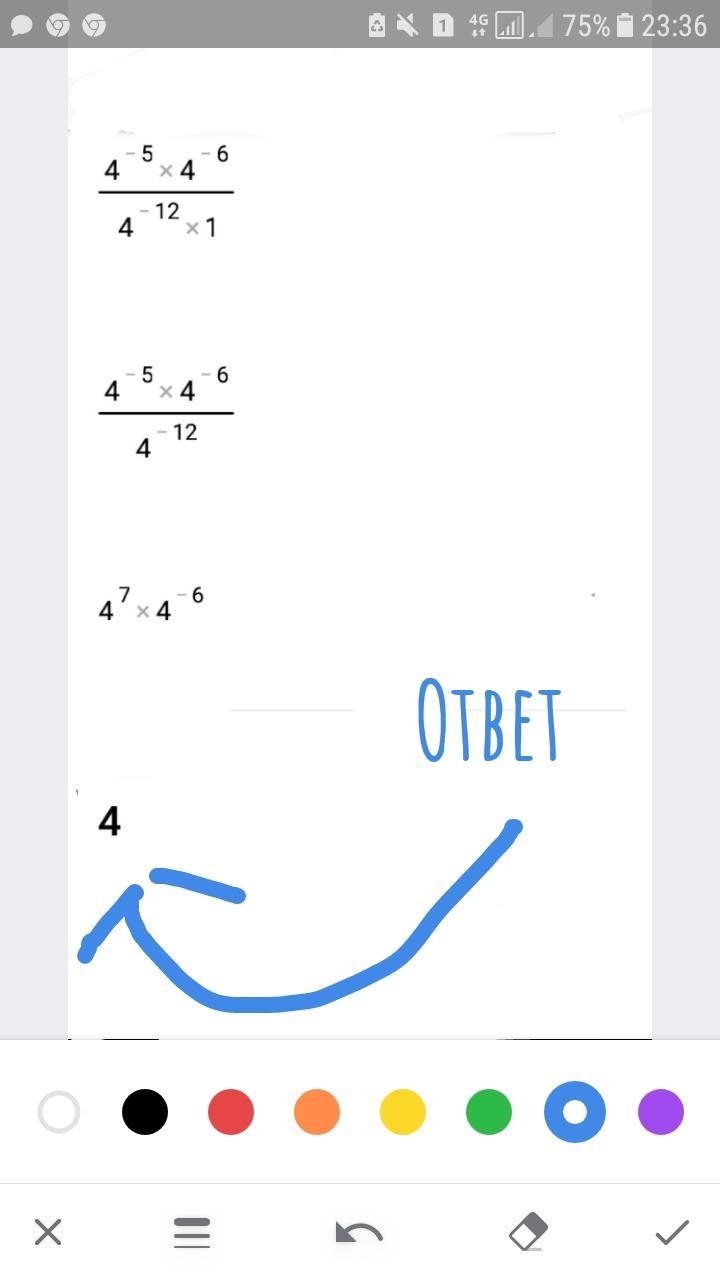Choose the green drawing color
The height and width of the screenshot is (1280, 720).
(x=489, y=1112)
